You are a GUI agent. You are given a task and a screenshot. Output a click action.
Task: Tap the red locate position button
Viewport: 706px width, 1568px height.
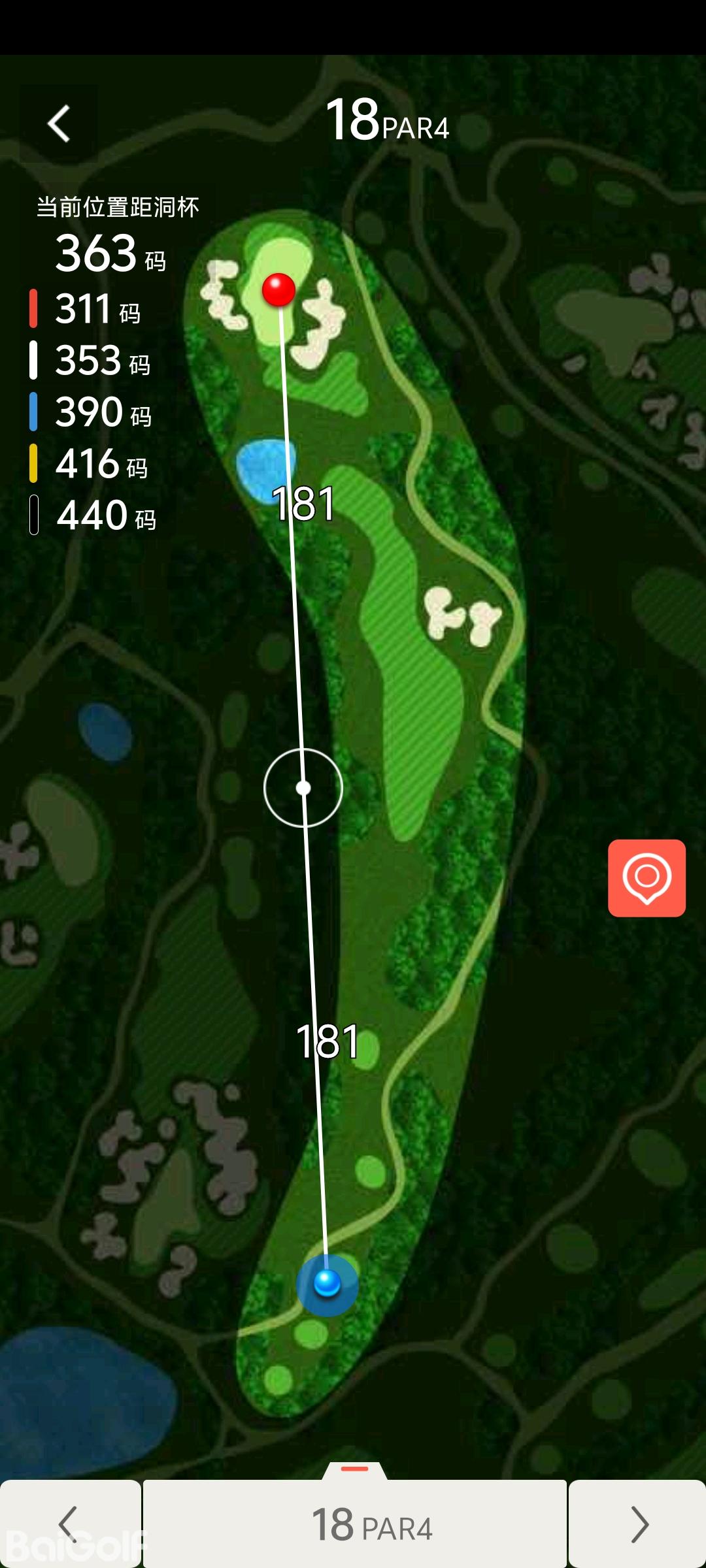[x=647, y=877]
